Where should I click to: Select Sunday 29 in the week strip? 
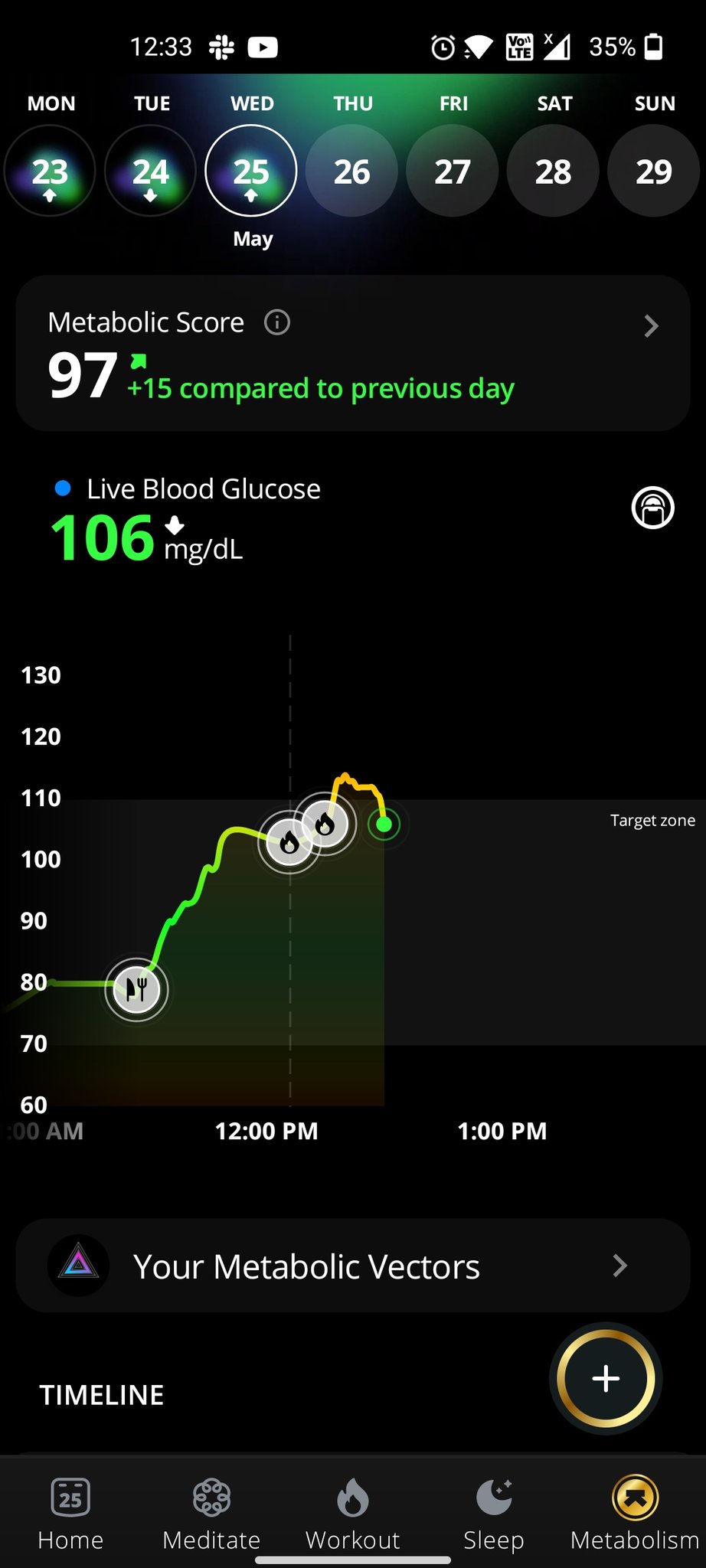653,171
